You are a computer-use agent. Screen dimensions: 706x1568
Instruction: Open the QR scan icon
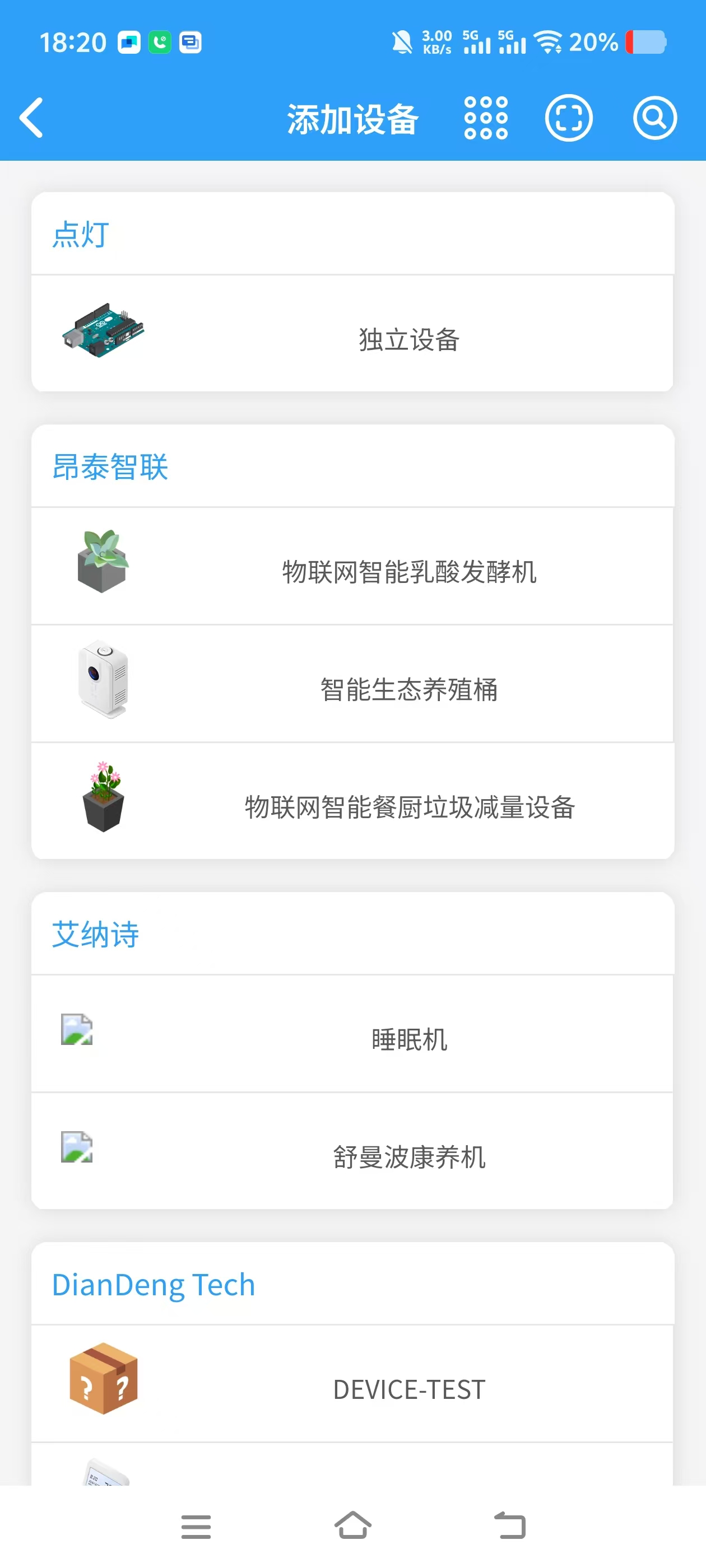tap(568, 118)
